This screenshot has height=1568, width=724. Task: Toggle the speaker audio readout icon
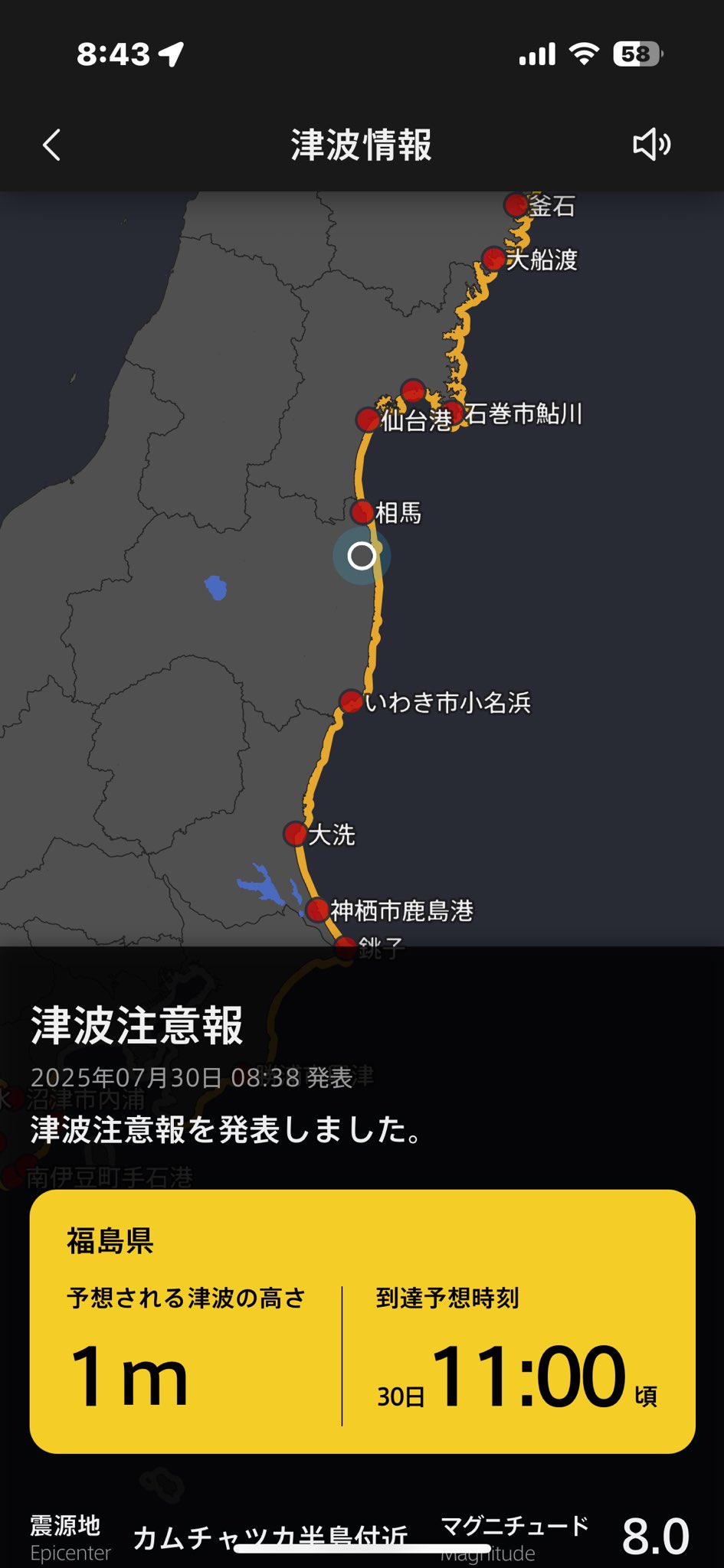point(651,144)
